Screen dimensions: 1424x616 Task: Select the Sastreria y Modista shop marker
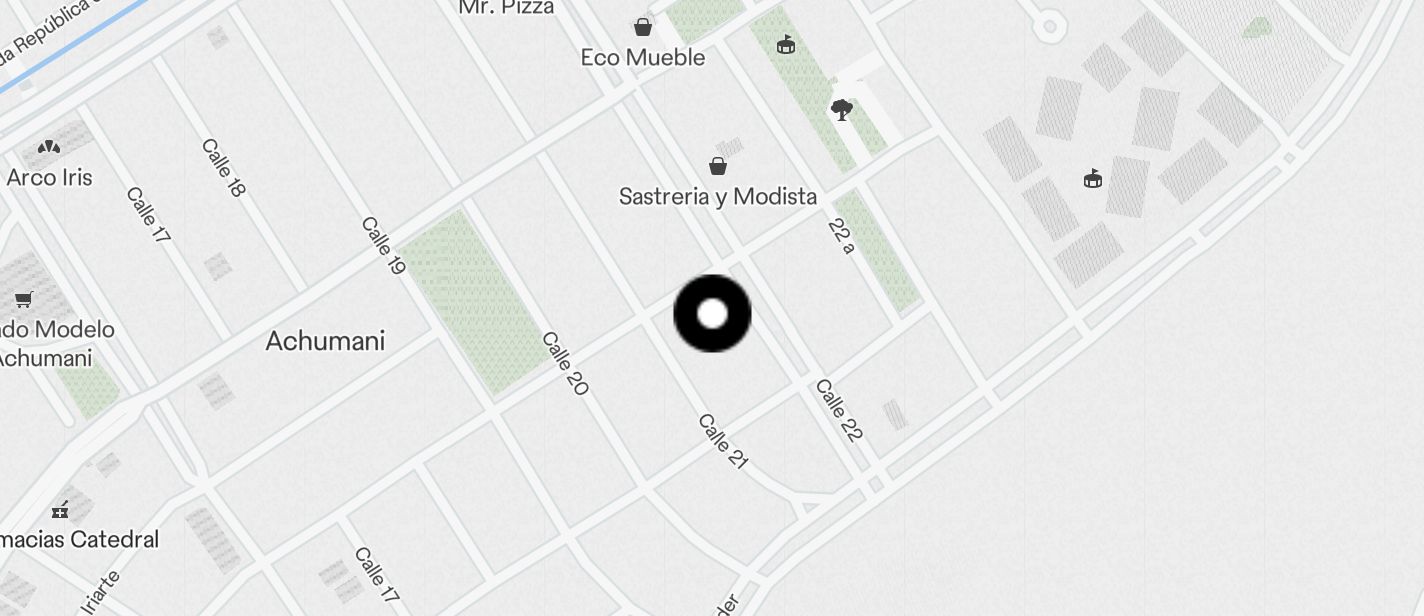pos(717,166)
